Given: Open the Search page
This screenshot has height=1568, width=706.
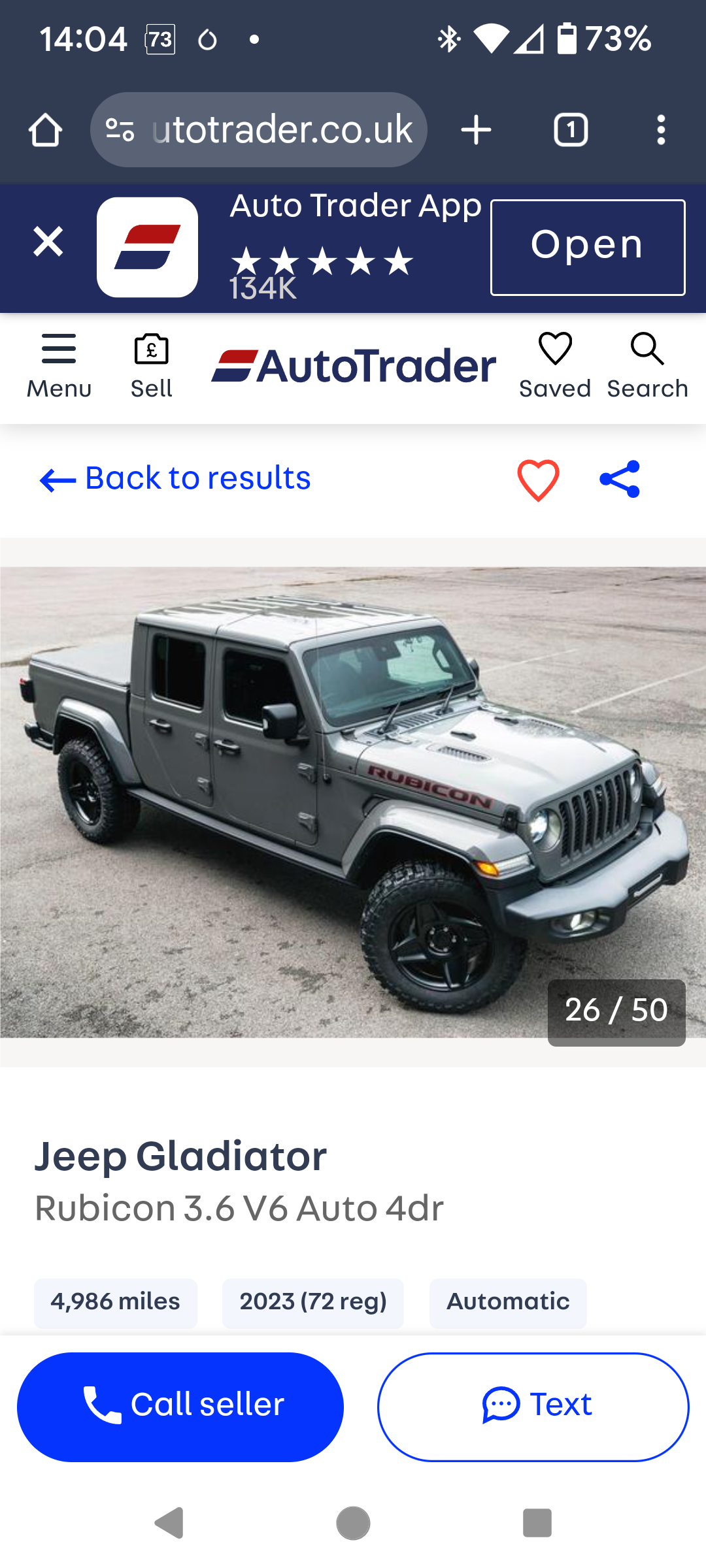Looking at the screenshot, I should 647,366.
